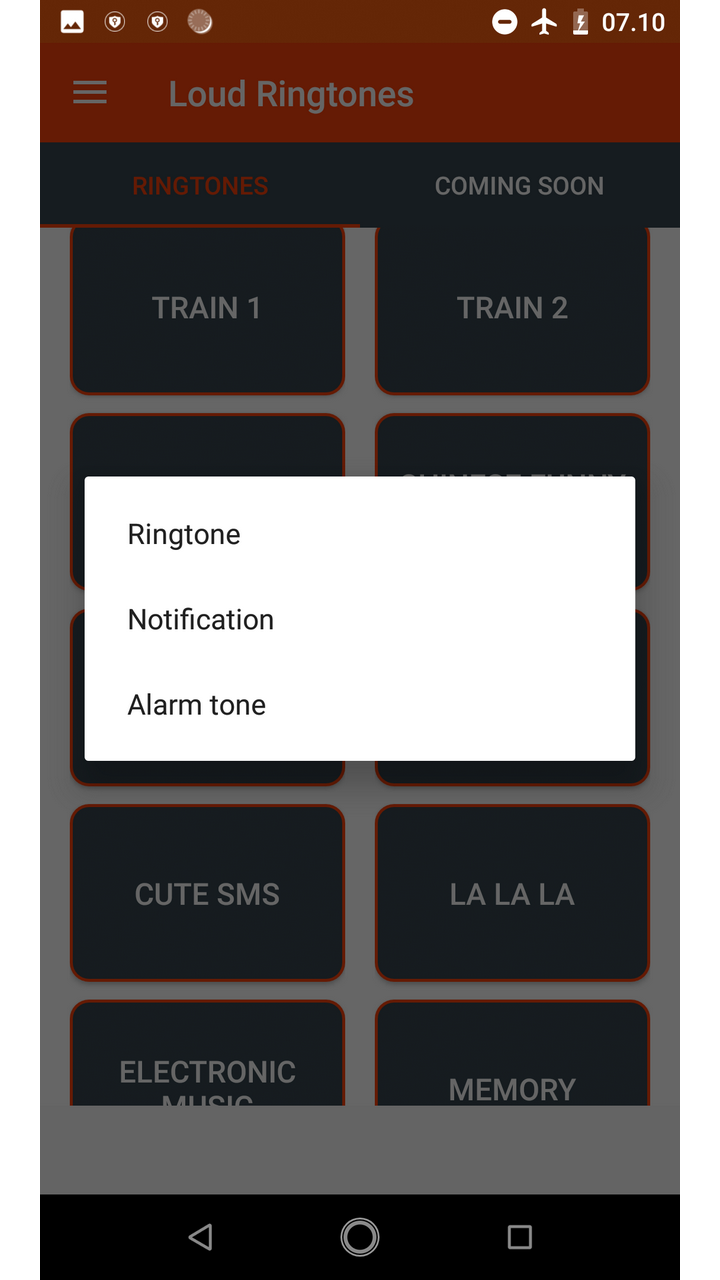Open the navigation drawer menu
Screen dimensions: 720x1280
click(89, 93)
